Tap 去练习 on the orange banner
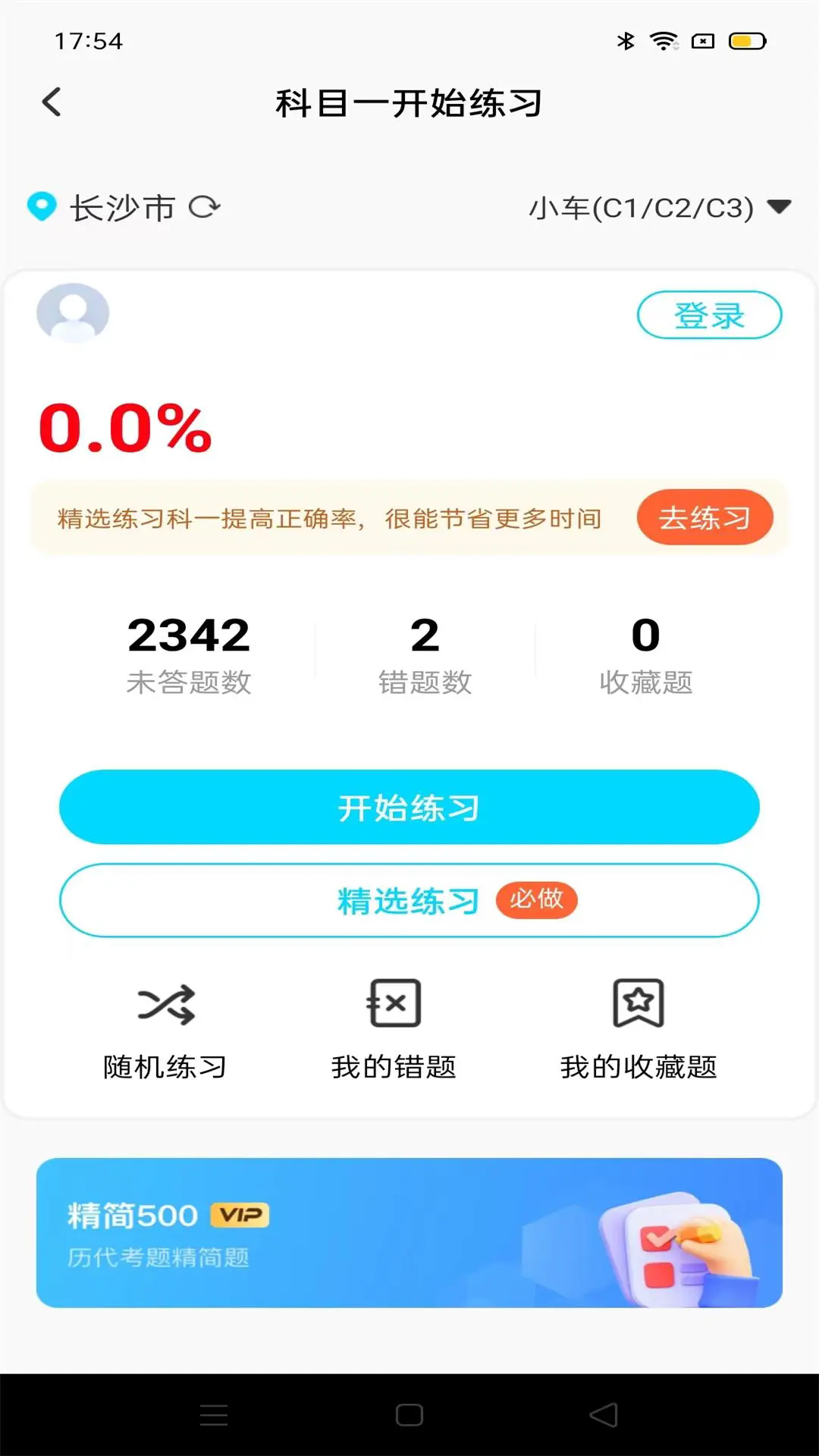819x1456 pixels. point(704,516)
